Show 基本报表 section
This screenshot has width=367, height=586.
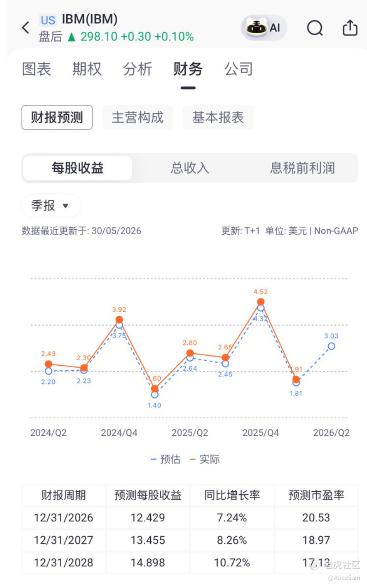click(218, 117)
